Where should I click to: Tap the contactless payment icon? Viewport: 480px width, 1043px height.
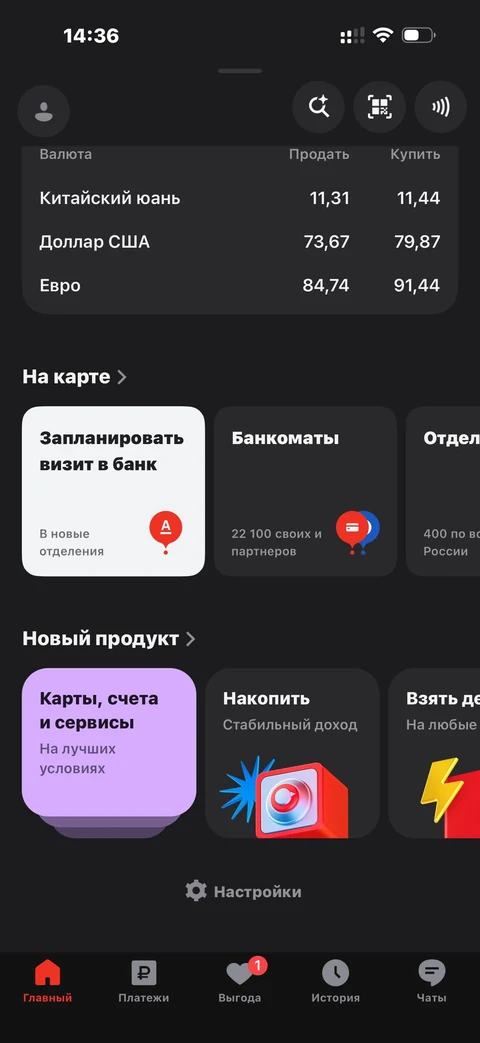coord(441,107)
